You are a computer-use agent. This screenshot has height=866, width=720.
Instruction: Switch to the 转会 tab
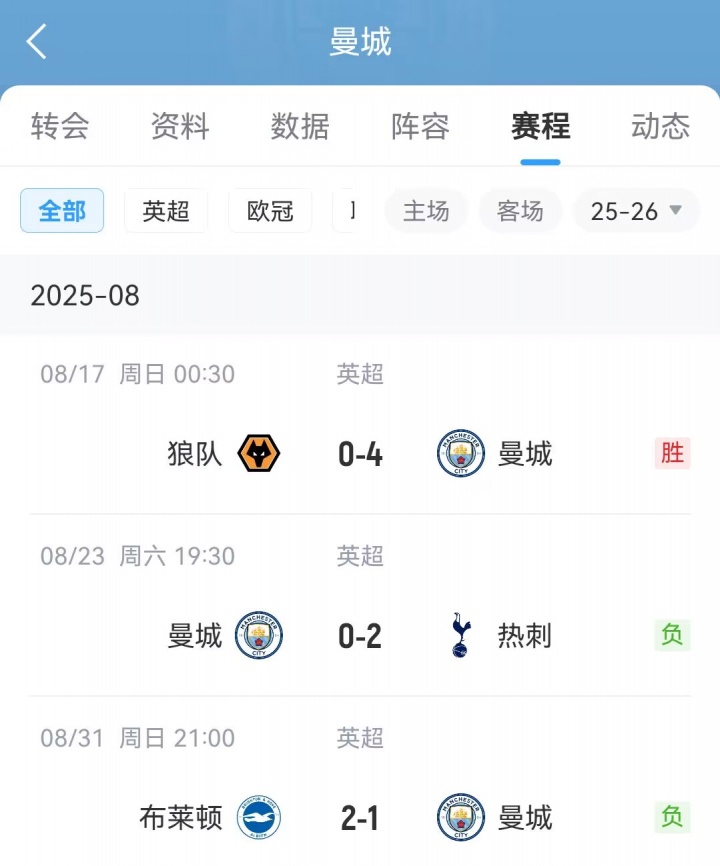click(60, 127)
